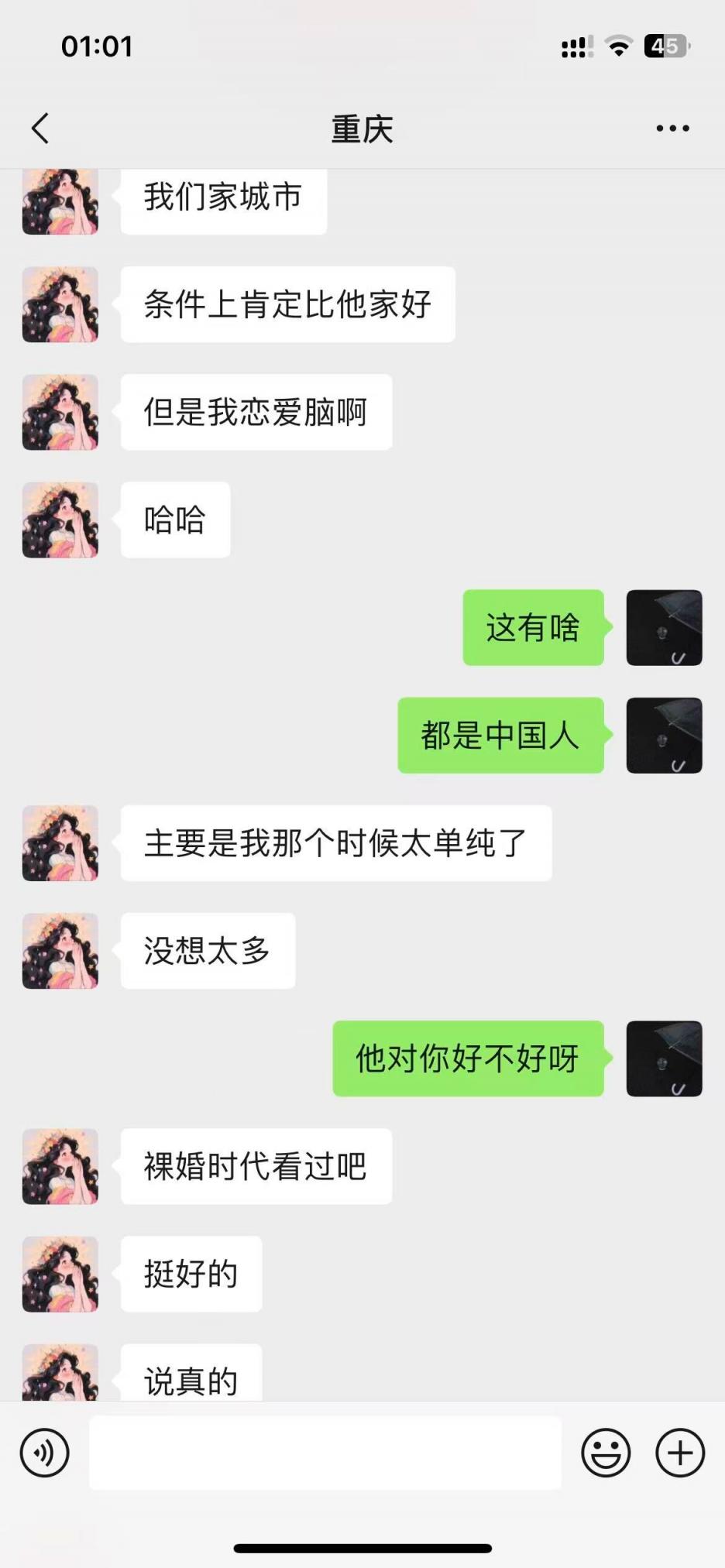725x1568 pixels.
Task: Open the emoji sticker panel
Action: 606,1453
